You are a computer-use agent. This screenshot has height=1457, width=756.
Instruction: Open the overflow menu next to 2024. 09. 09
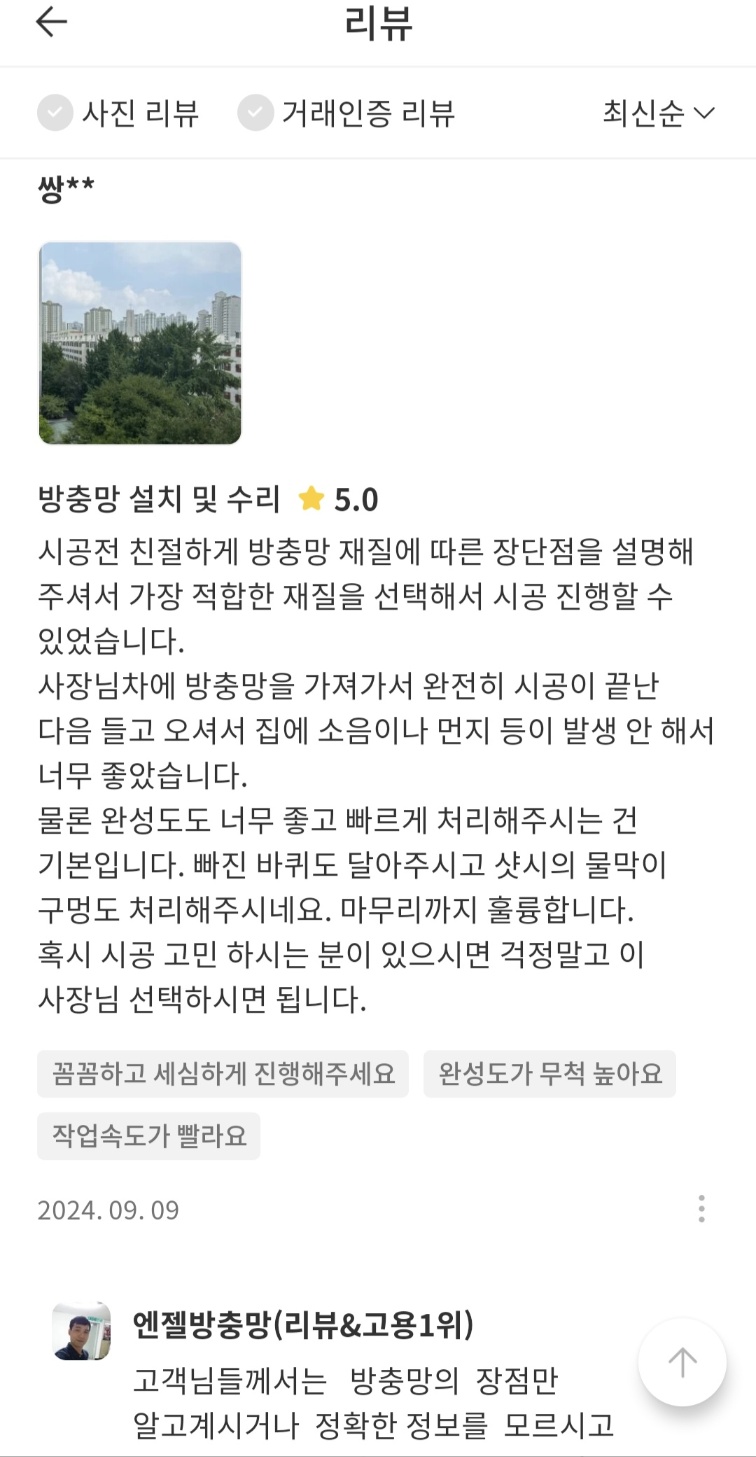702,1209
